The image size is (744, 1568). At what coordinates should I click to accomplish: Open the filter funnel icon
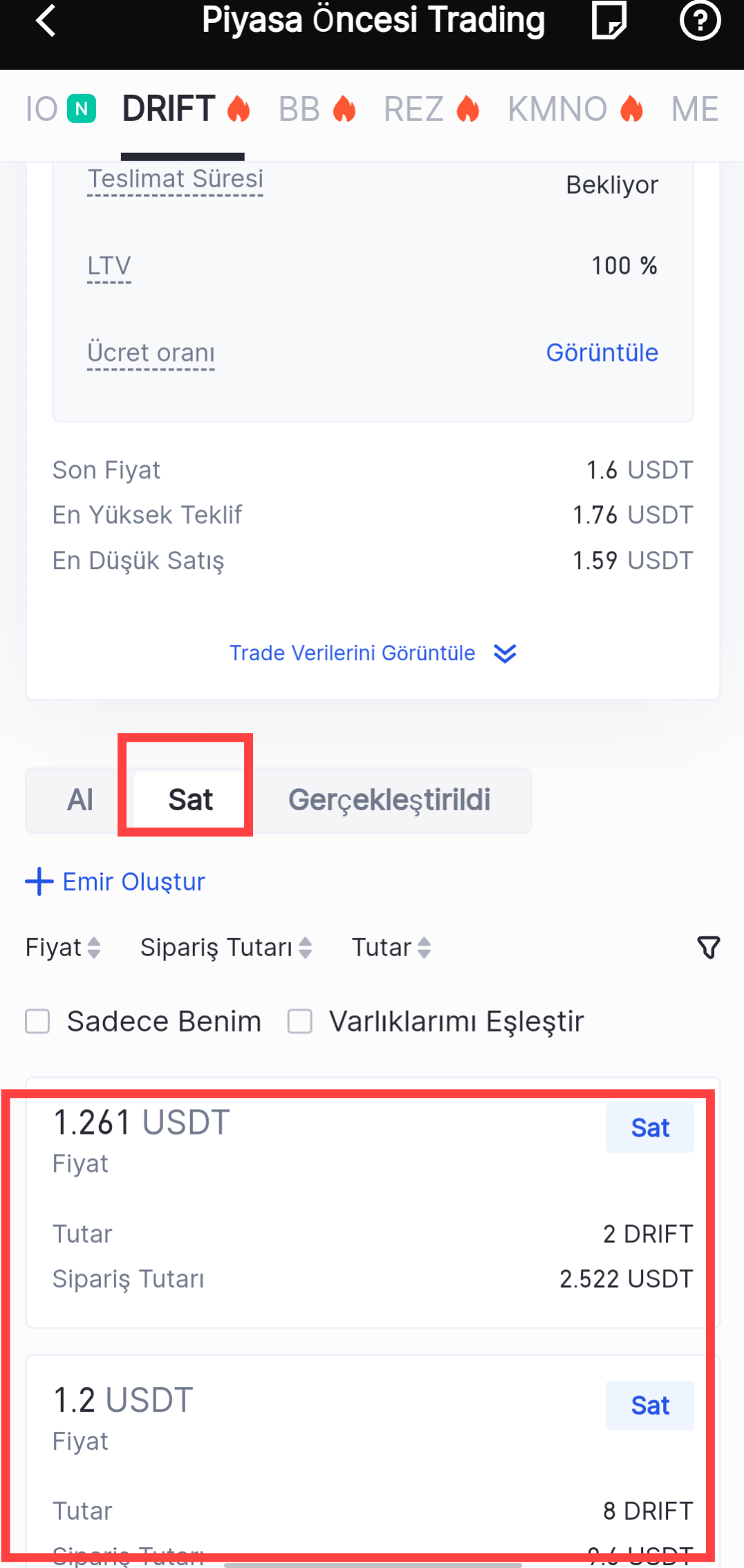[x=709, y=947]
